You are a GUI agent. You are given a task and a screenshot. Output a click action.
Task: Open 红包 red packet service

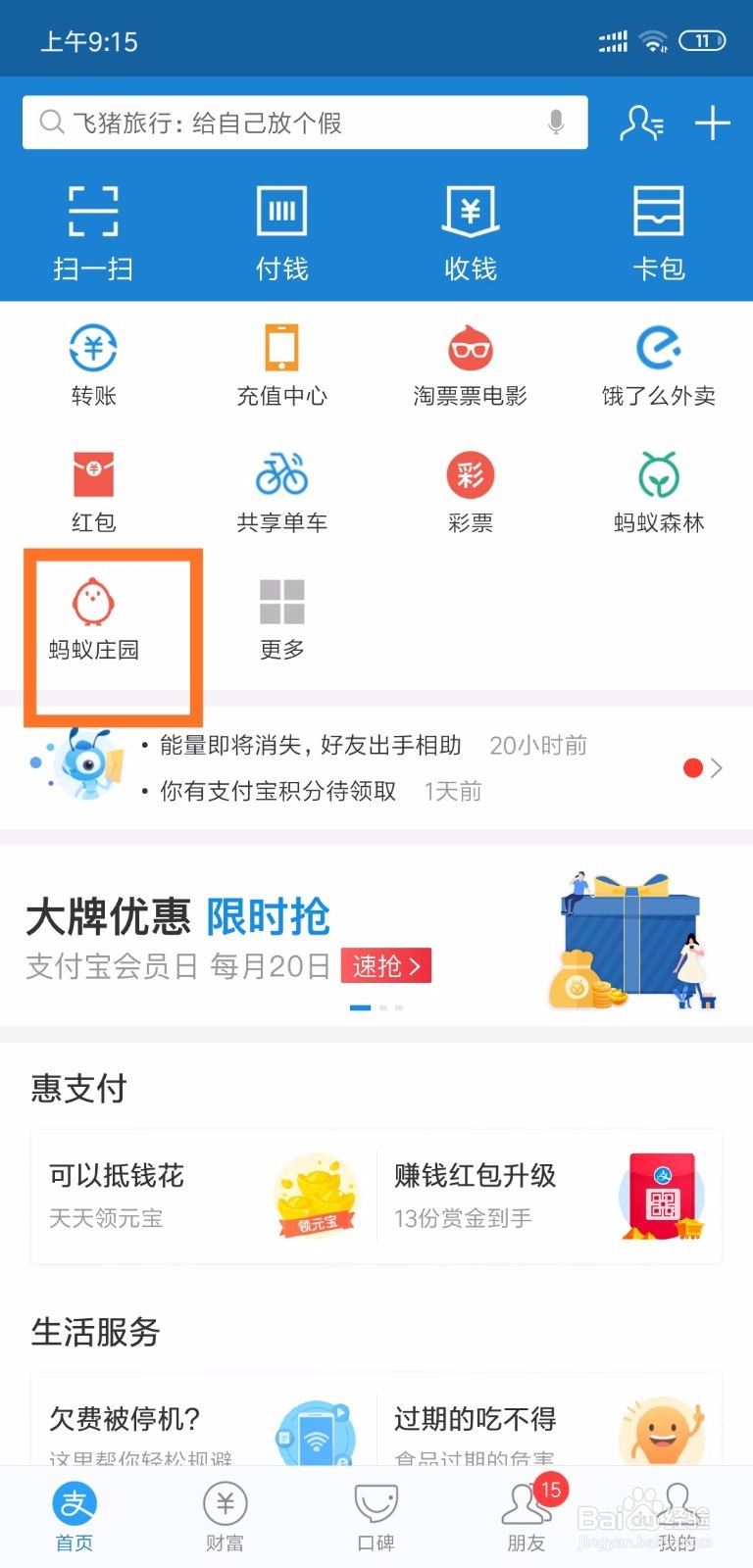pos(92,490)
